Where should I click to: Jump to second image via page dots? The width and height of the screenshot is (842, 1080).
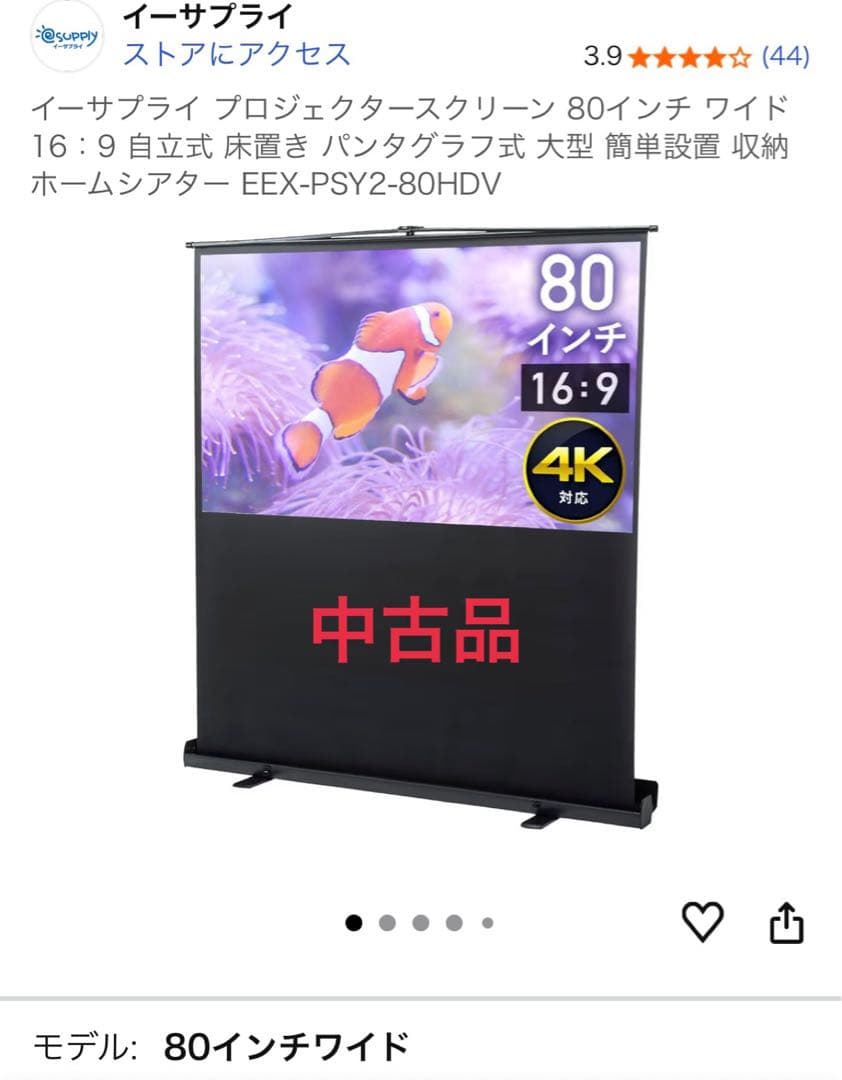pyautogui.click(x=388, y=923)
